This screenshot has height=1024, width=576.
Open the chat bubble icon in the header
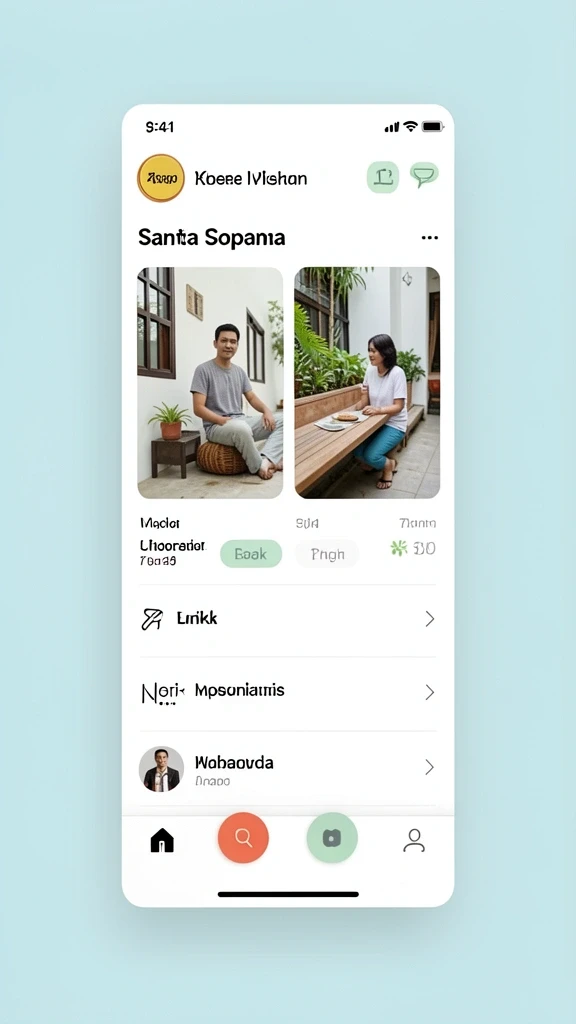pyautogui.click(x=424, y=176)
